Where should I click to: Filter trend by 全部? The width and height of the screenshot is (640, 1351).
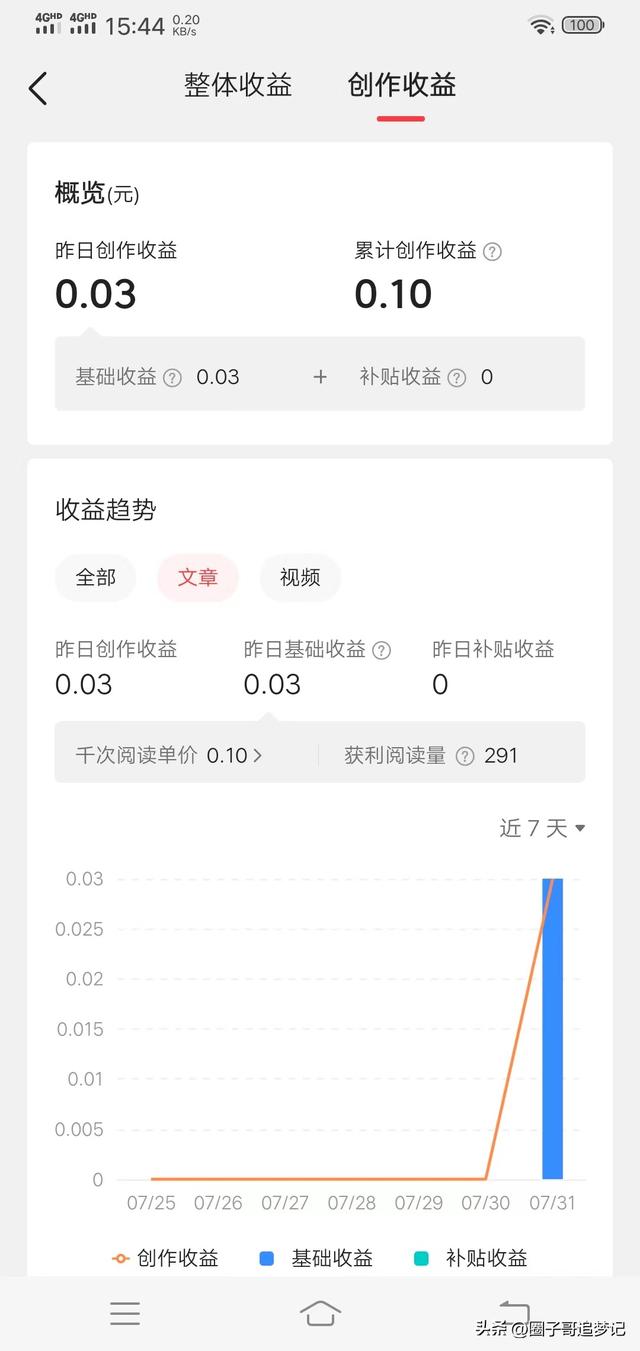[x=96, y=577]
